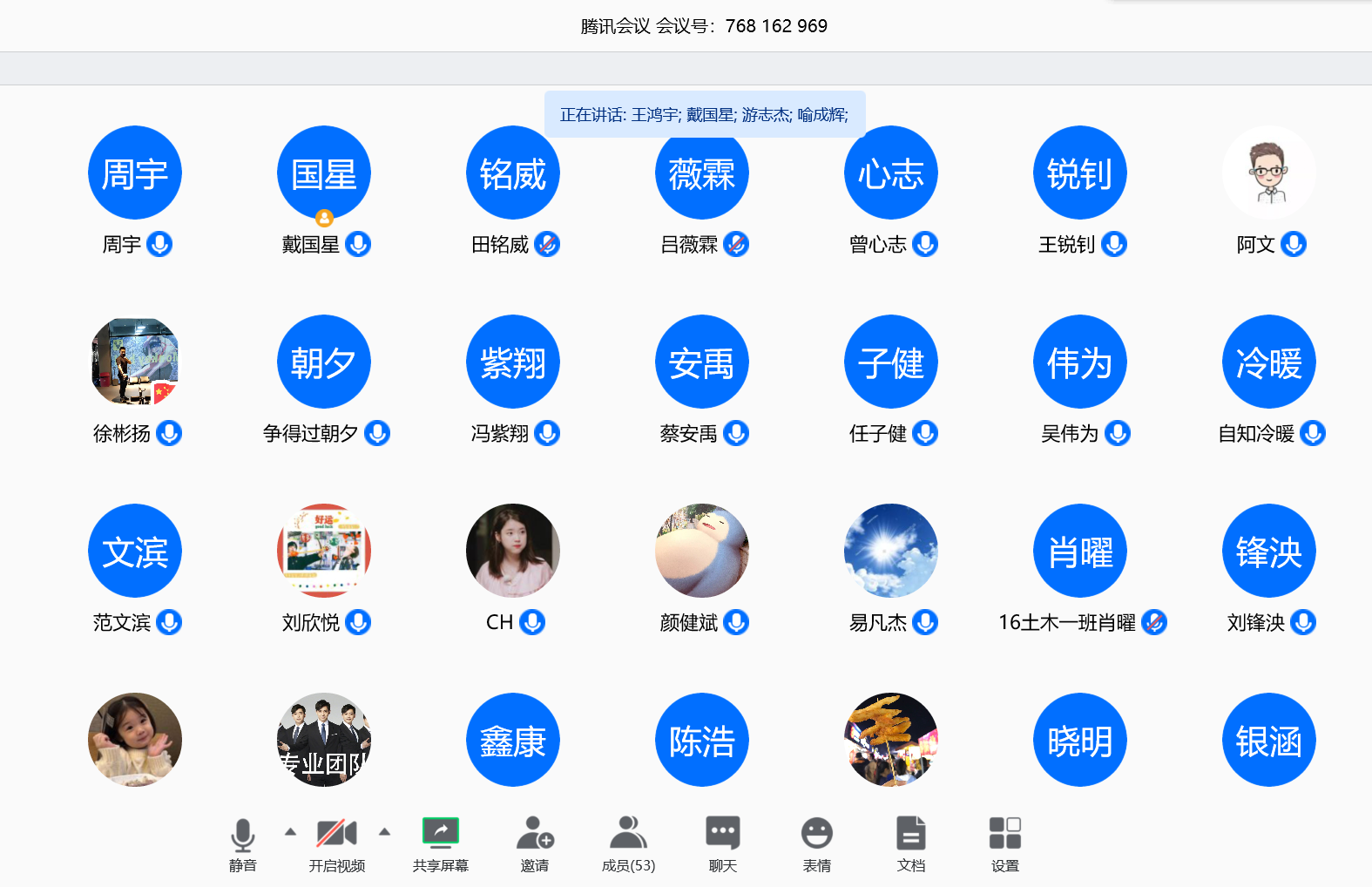Select participant CH's avatar
The height and width of the screenshot is (887, 1372).
513,551
